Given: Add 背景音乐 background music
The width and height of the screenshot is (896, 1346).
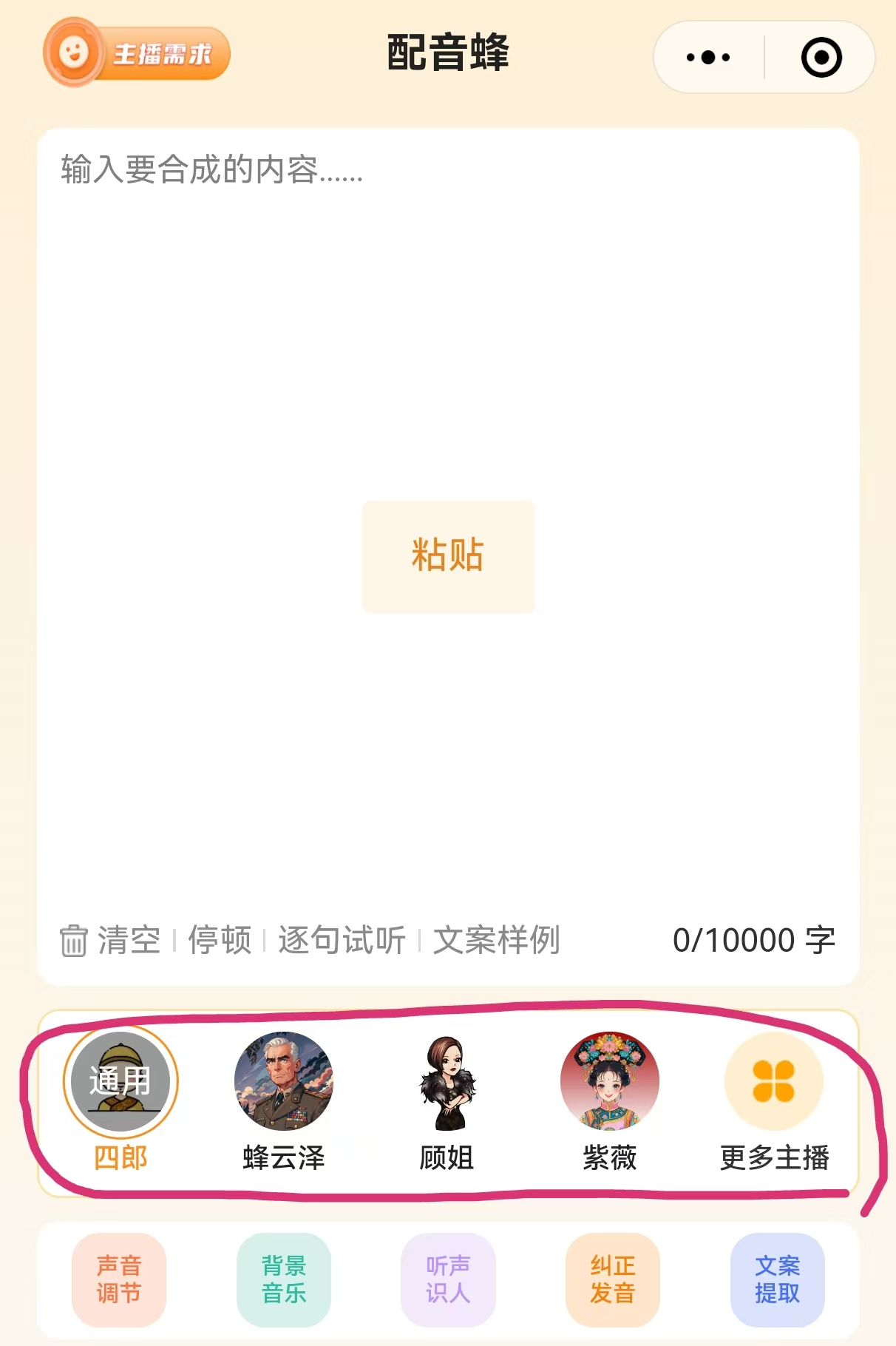Looking at the screenshot, I should [284, 1279].
